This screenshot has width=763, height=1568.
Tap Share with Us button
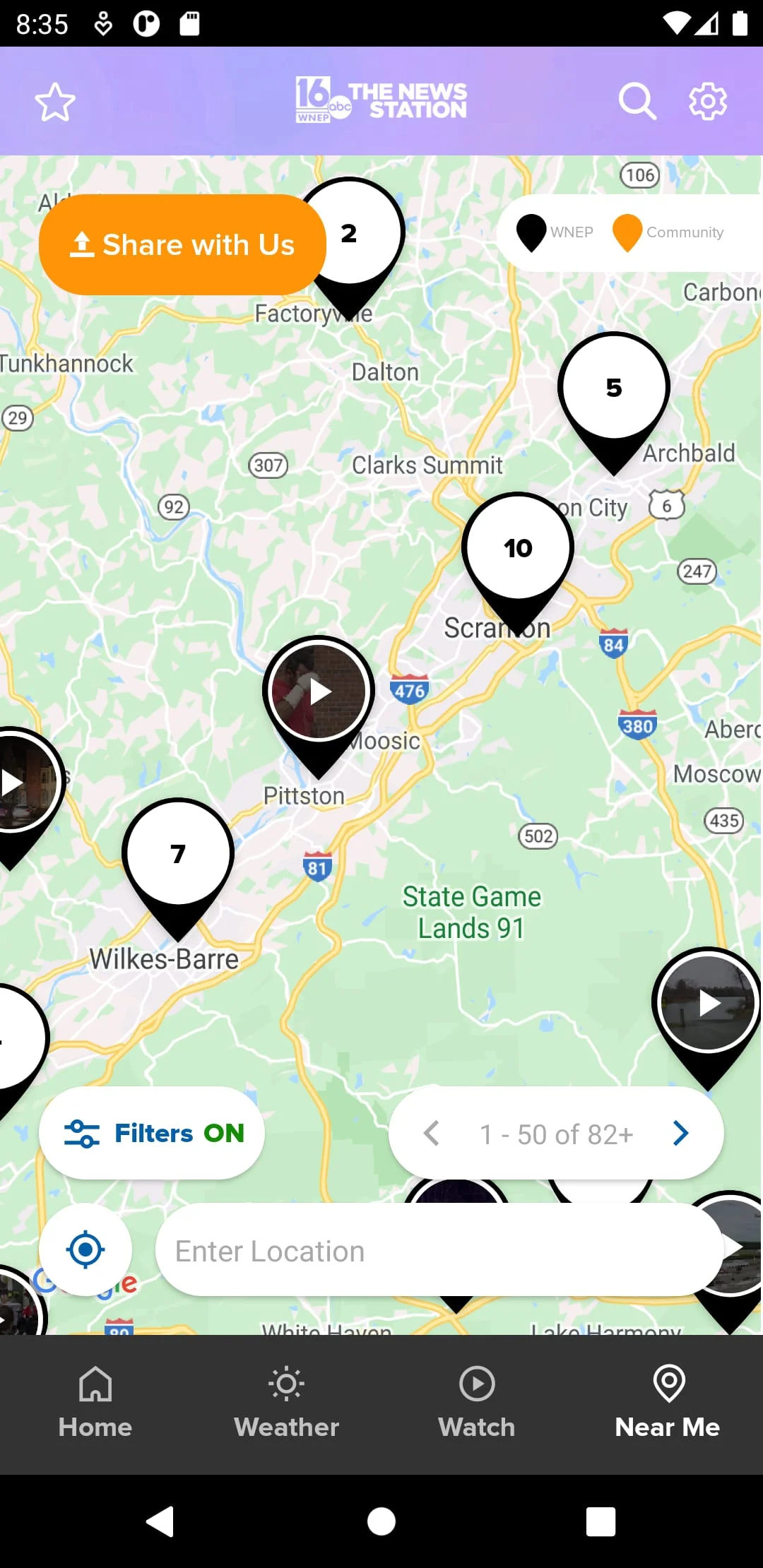(182, 245)
